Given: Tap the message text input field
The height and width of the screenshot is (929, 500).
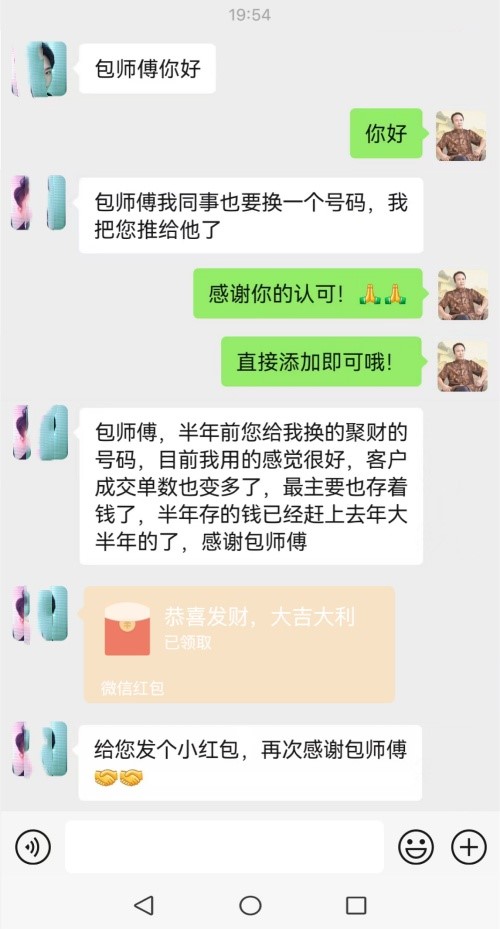Looking at the screenshot, I should [225, 847].
